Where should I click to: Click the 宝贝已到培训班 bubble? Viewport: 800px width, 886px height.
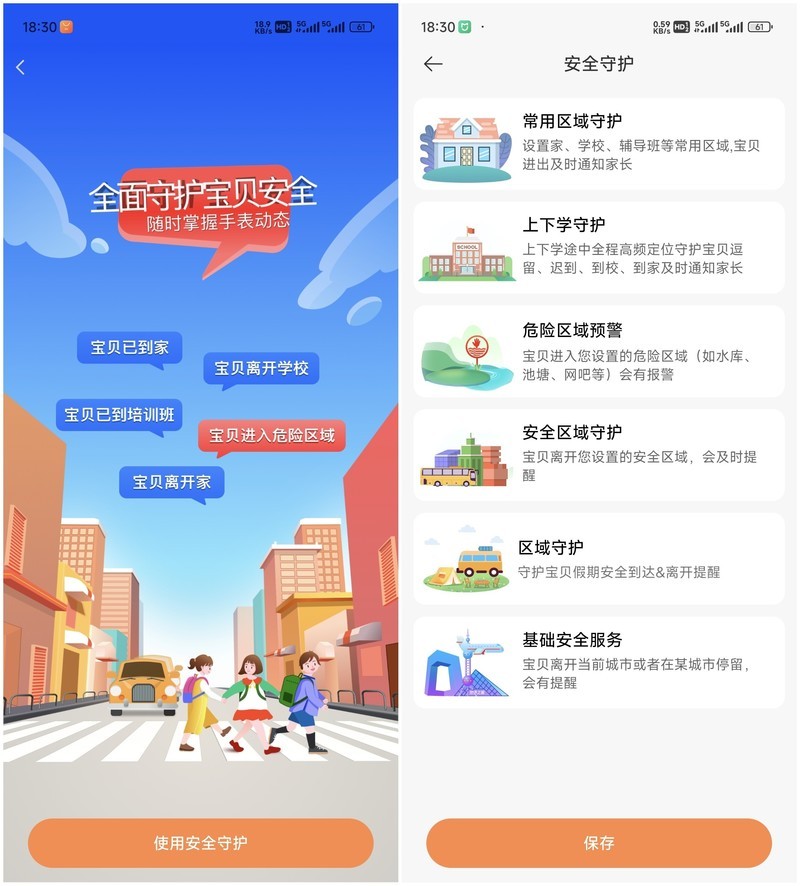pos(120,416)
